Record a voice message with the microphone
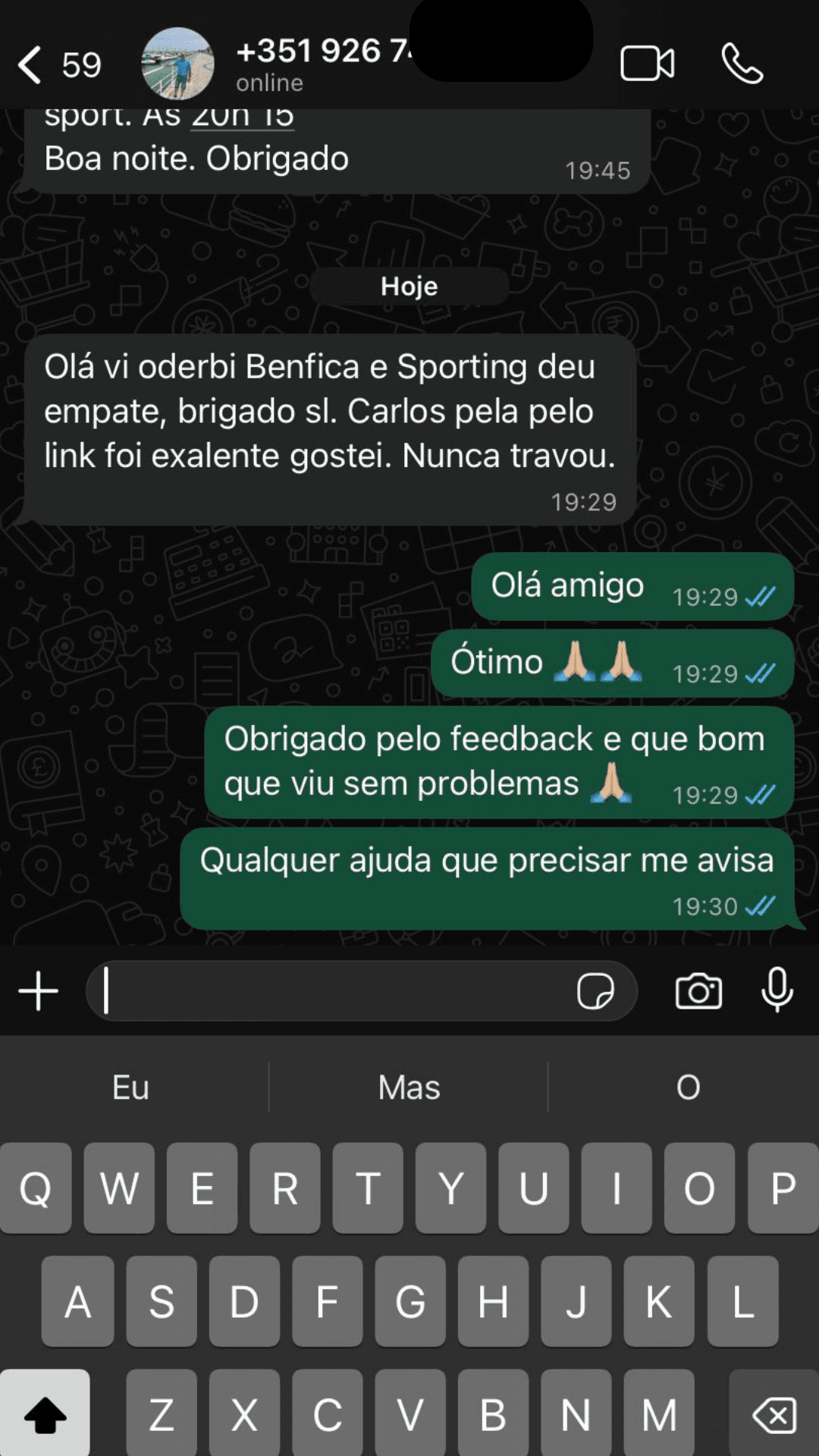The height and width of the screenshot is (1456, 819). coord(777,990)
